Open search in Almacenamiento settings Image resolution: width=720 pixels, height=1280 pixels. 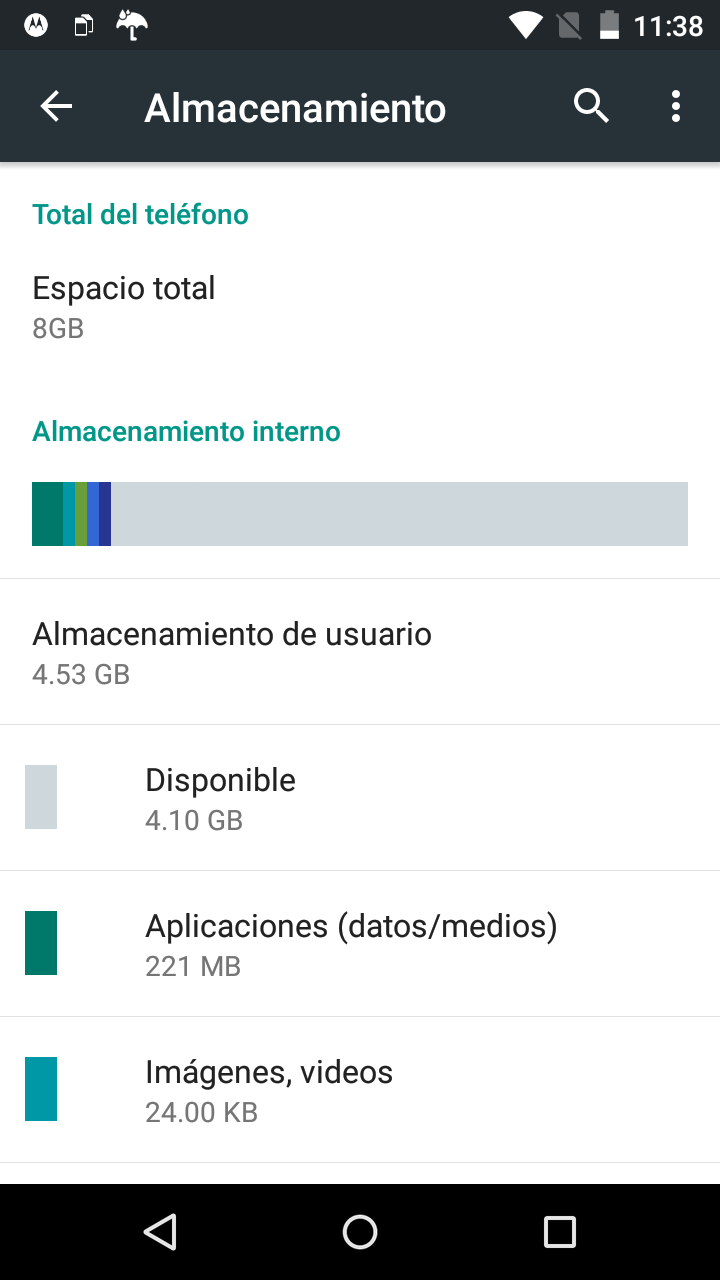591,106
